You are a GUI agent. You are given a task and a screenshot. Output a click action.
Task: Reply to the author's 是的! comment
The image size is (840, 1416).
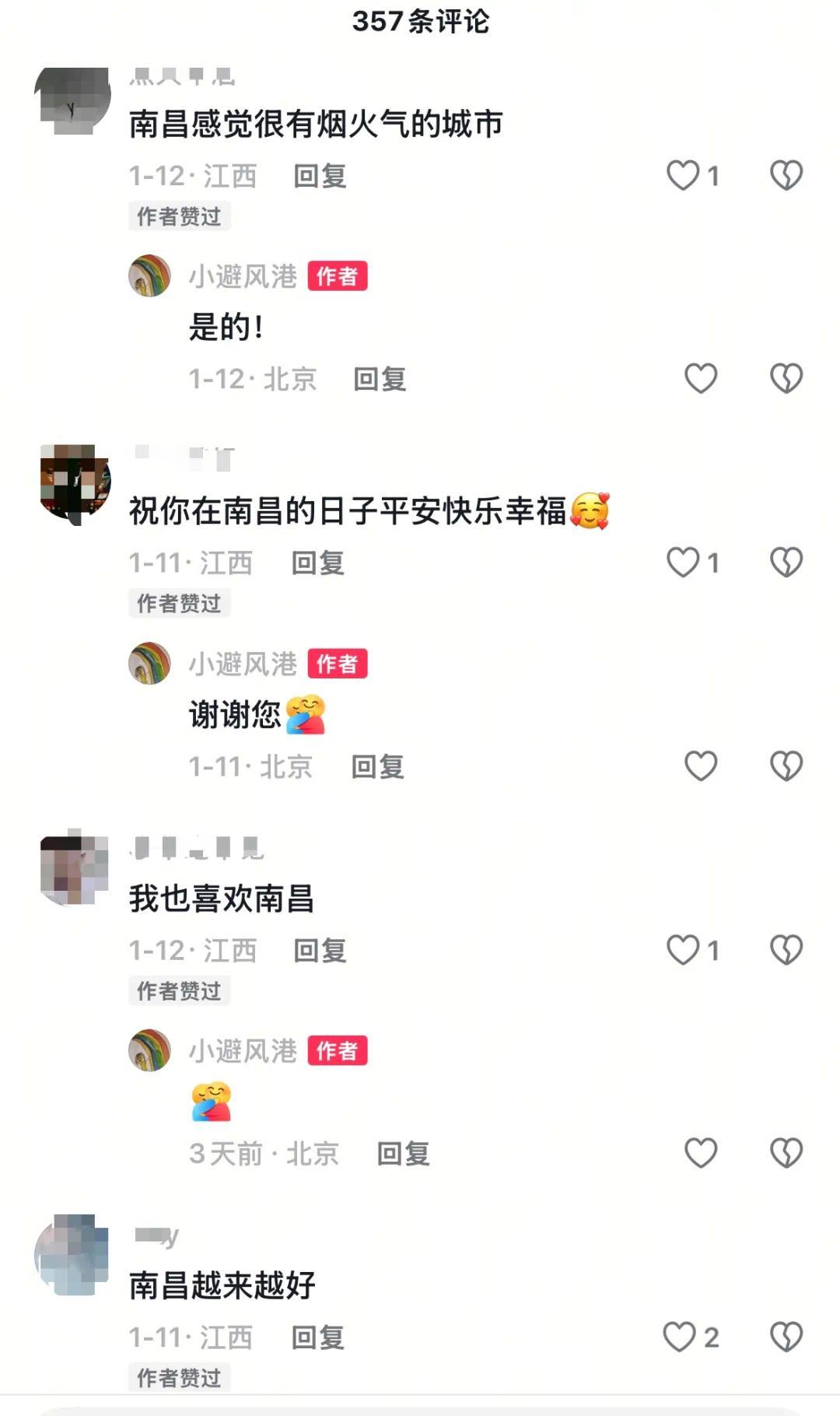(380, 379)
